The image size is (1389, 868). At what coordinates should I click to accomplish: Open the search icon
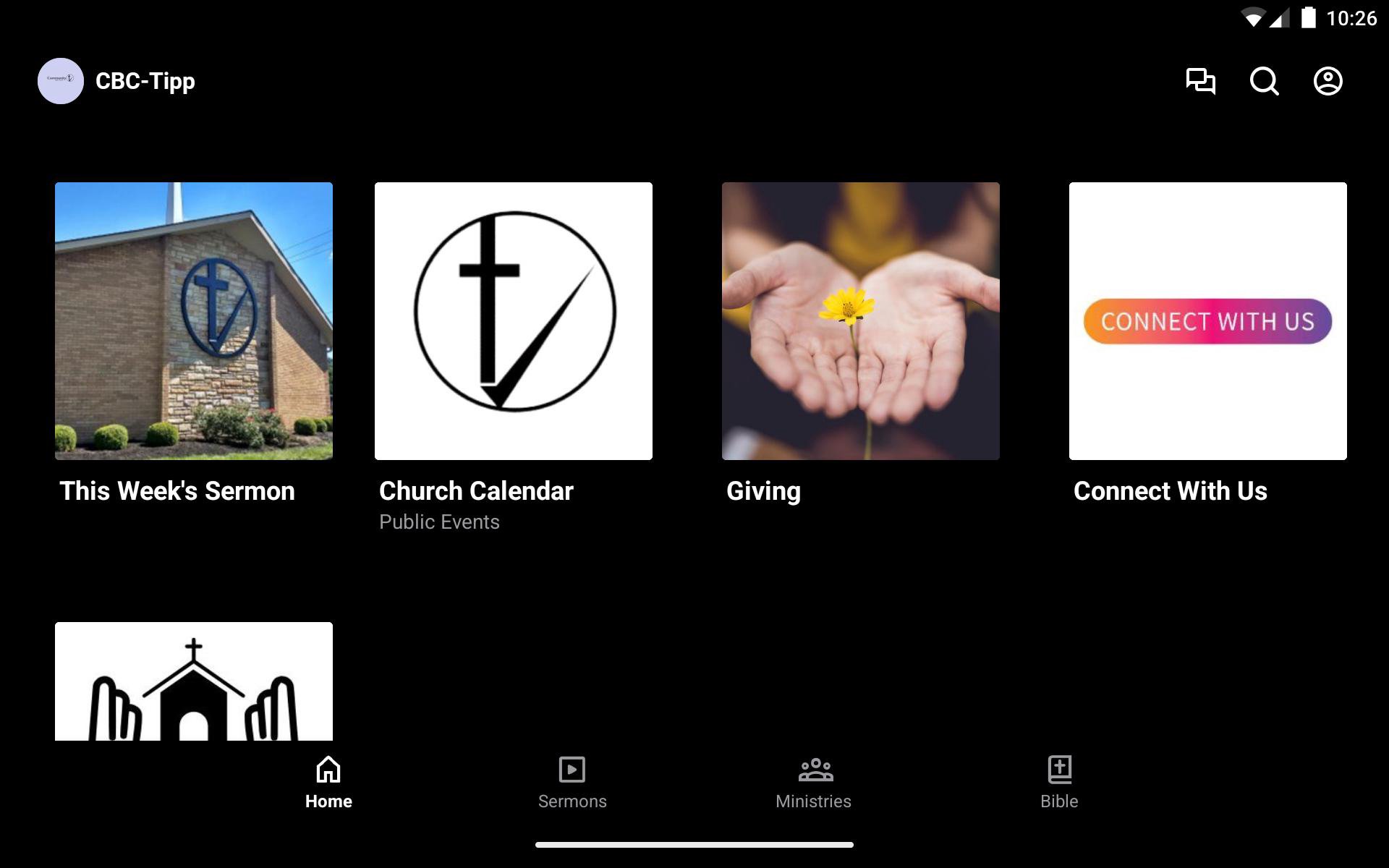pos(1264,81)
